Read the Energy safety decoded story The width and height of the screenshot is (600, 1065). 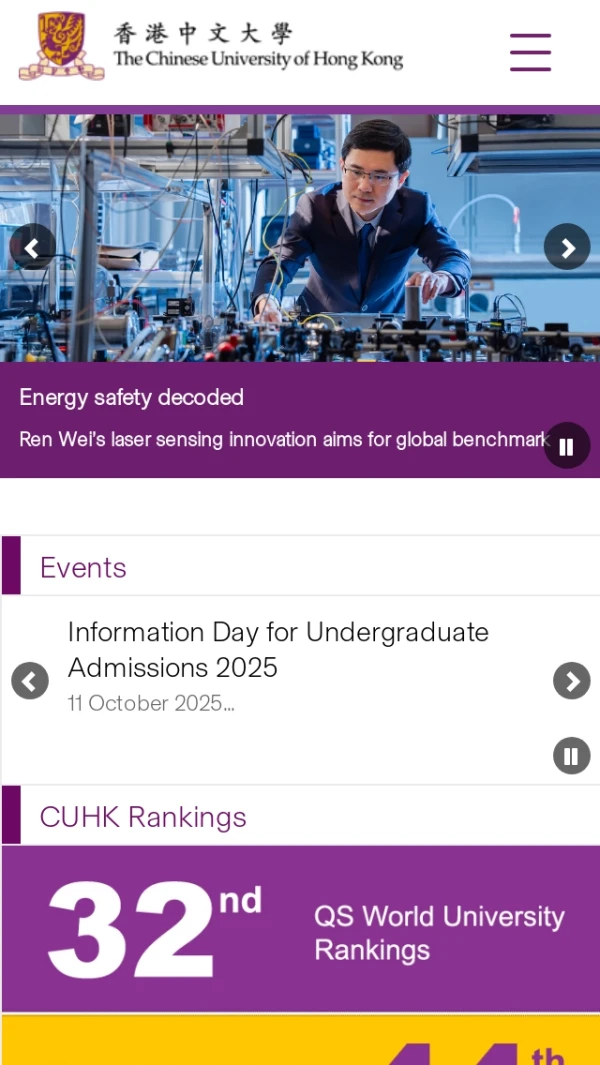pyautogui.click(x=132, y=397)
